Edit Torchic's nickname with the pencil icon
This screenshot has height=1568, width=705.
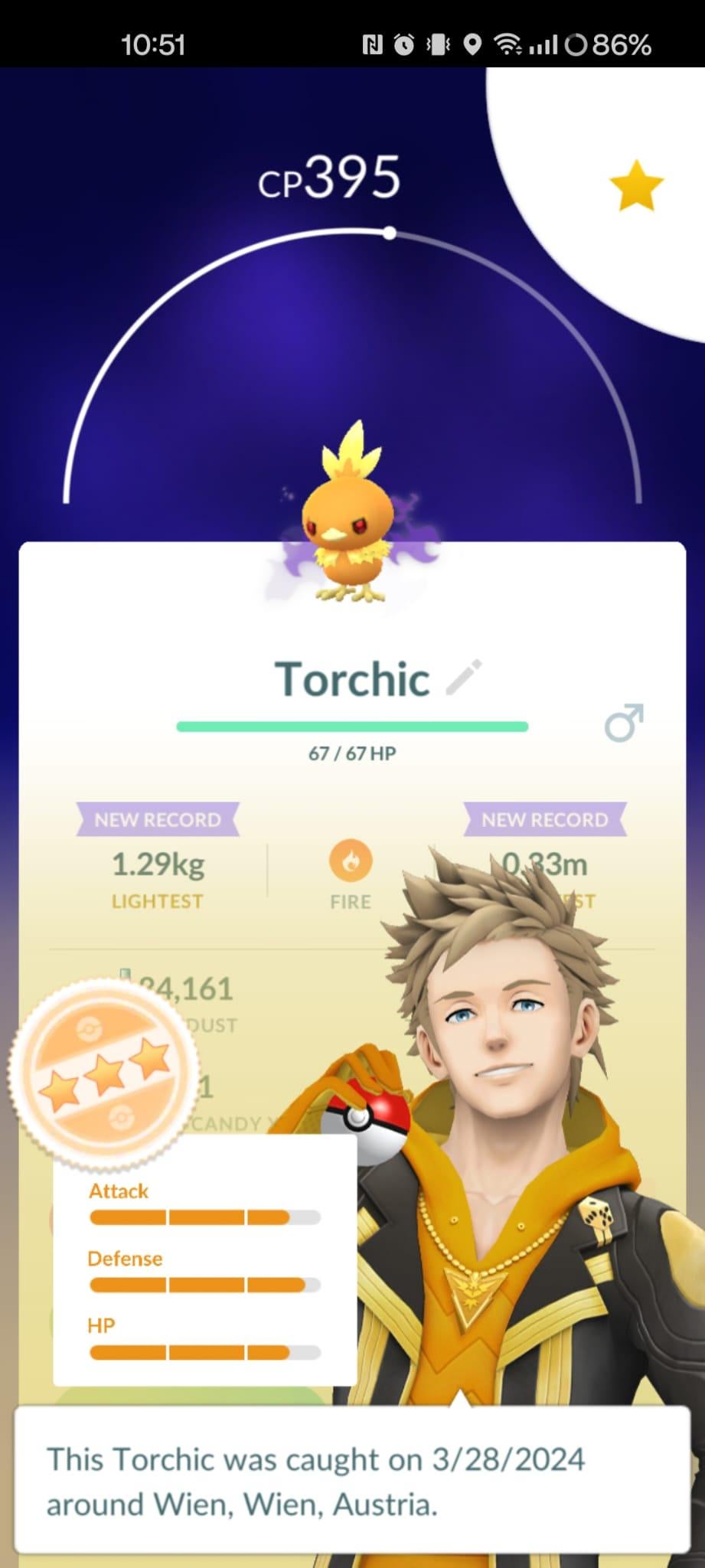coord(463,677)
